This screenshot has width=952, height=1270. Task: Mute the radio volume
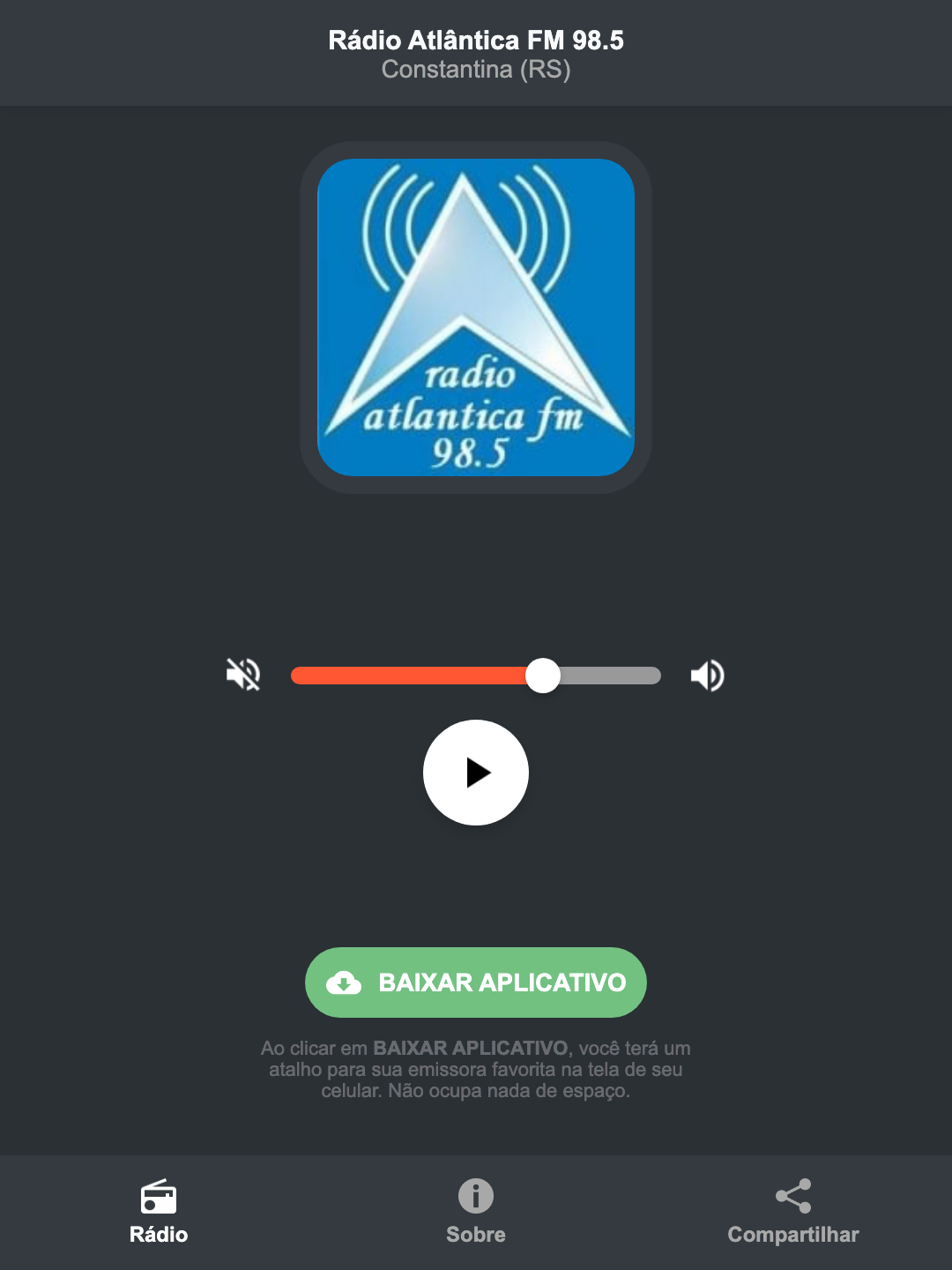coord(242,675)
